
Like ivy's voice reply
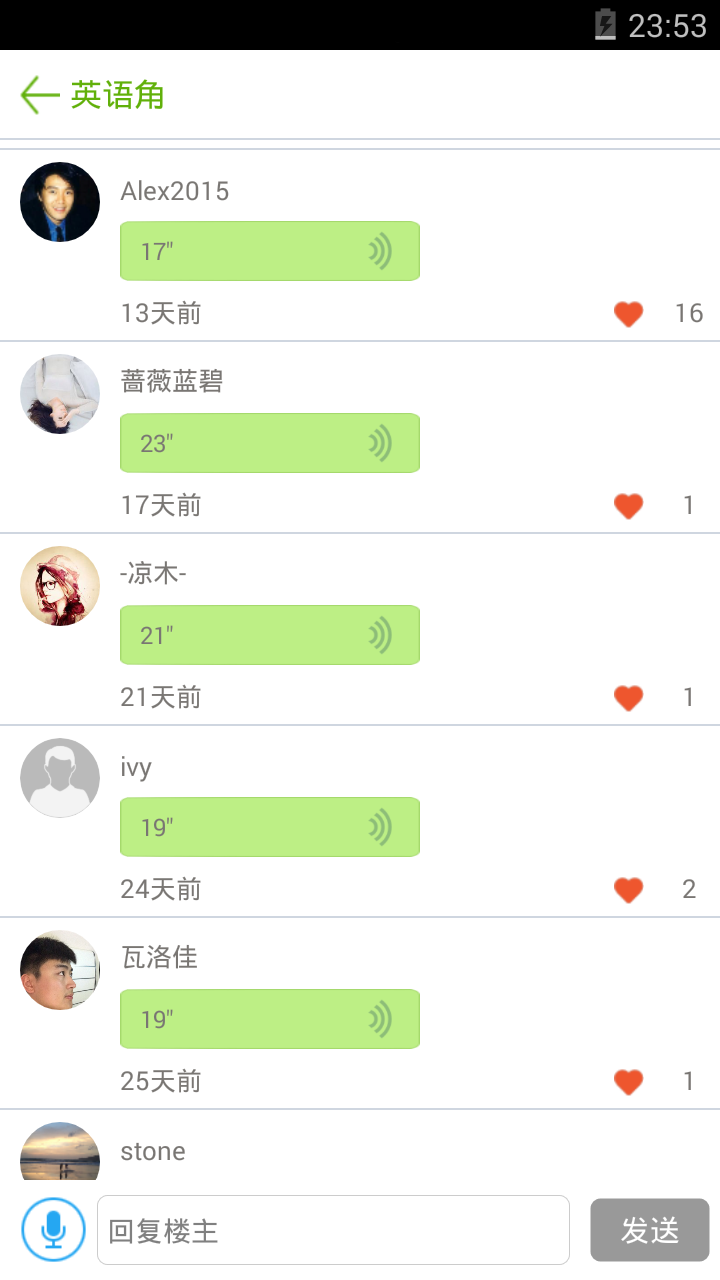coord(629,890)
